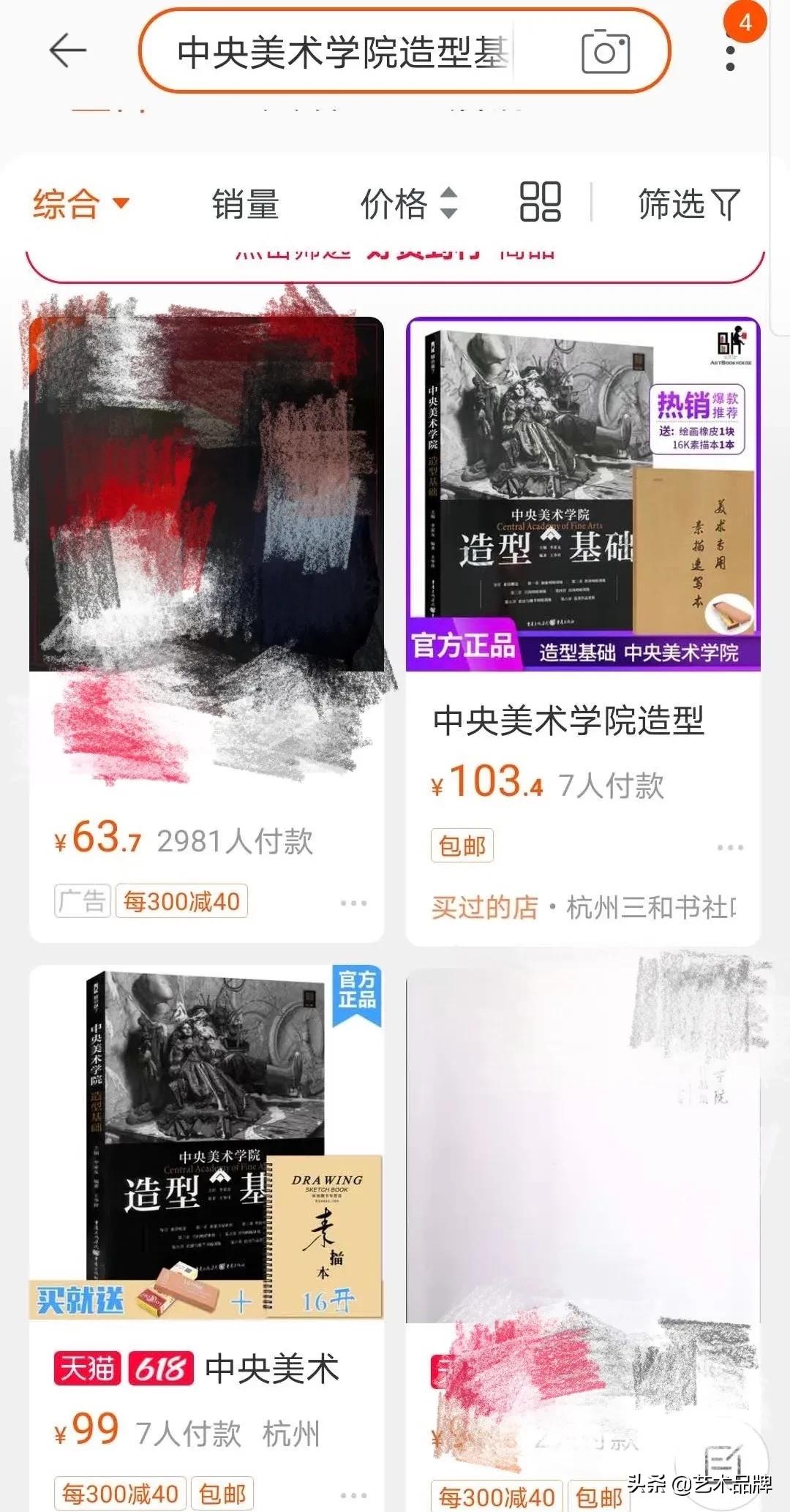Image resolution: width=790 pixels, height=1512 pixels.
Task: Select the 价格 sorting tab
Action: (x=395, y=205)
